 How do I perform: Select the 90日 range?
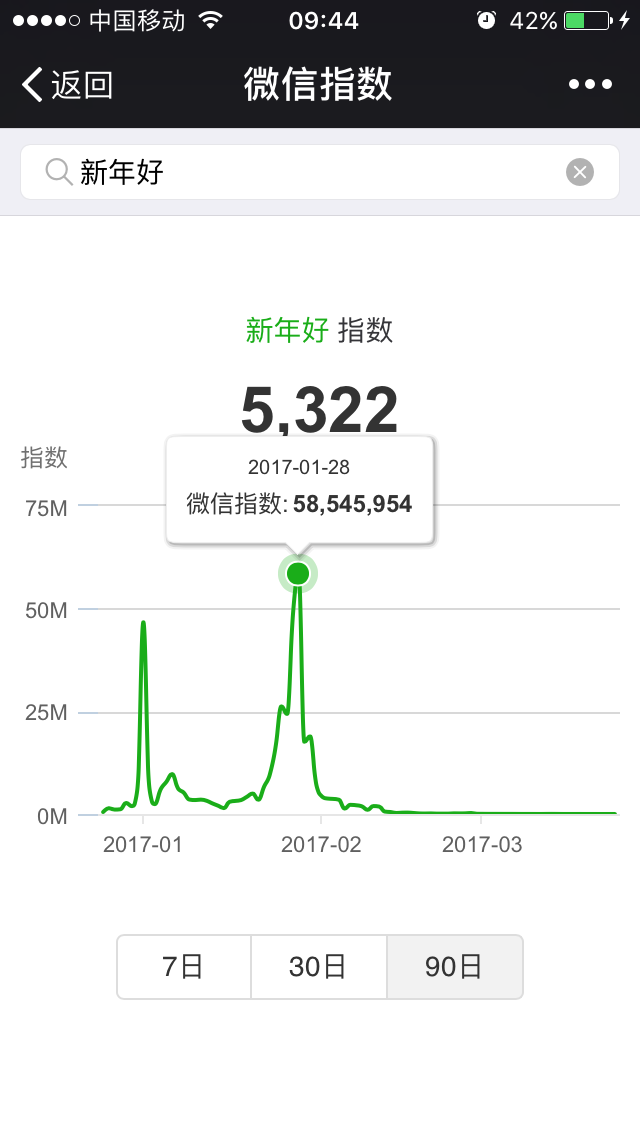(454, 966)
